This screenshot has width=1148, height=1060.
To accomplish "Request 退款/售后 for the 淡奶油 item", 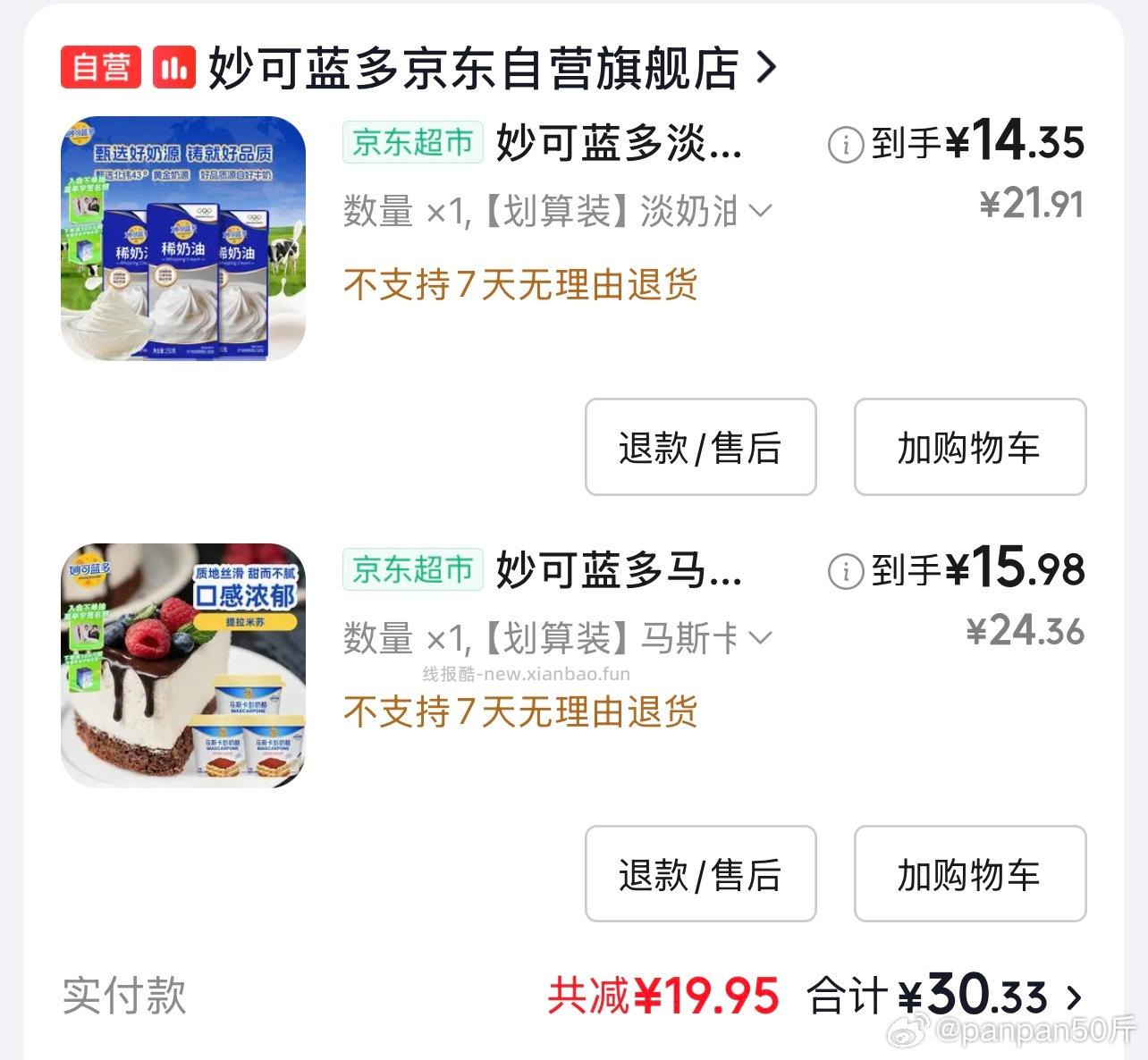I will tap(700, 447).
